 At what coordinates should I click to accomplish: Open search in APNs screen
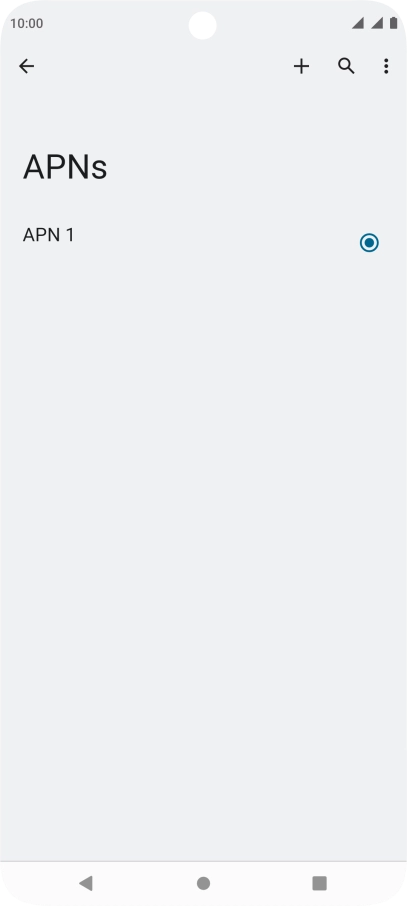pyautogui.click(x=346, y=66)
